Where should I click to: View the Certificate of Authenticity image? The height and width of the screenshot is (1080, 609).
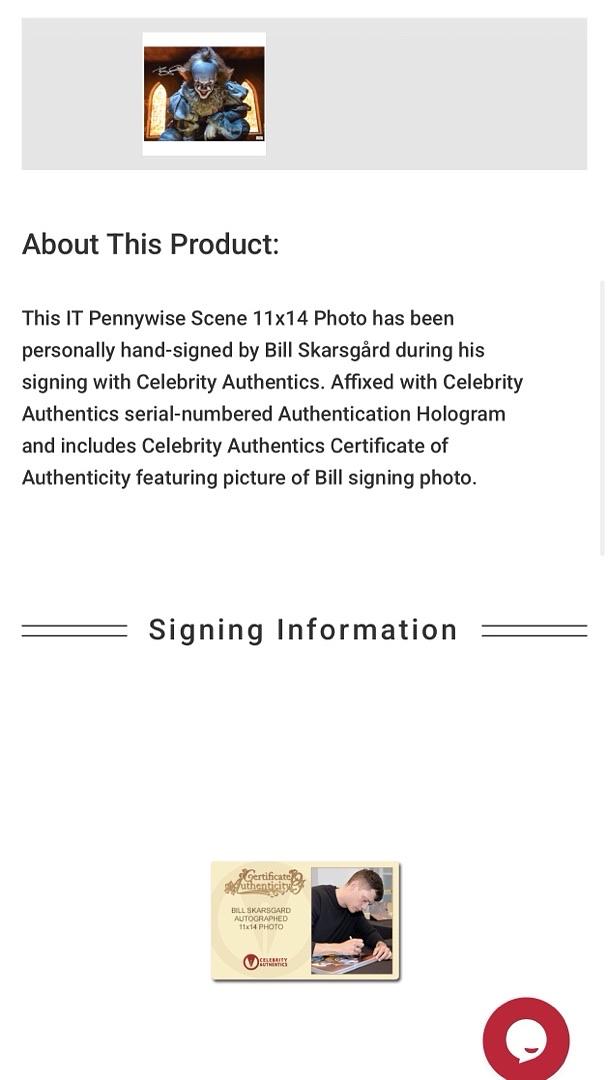305,921
